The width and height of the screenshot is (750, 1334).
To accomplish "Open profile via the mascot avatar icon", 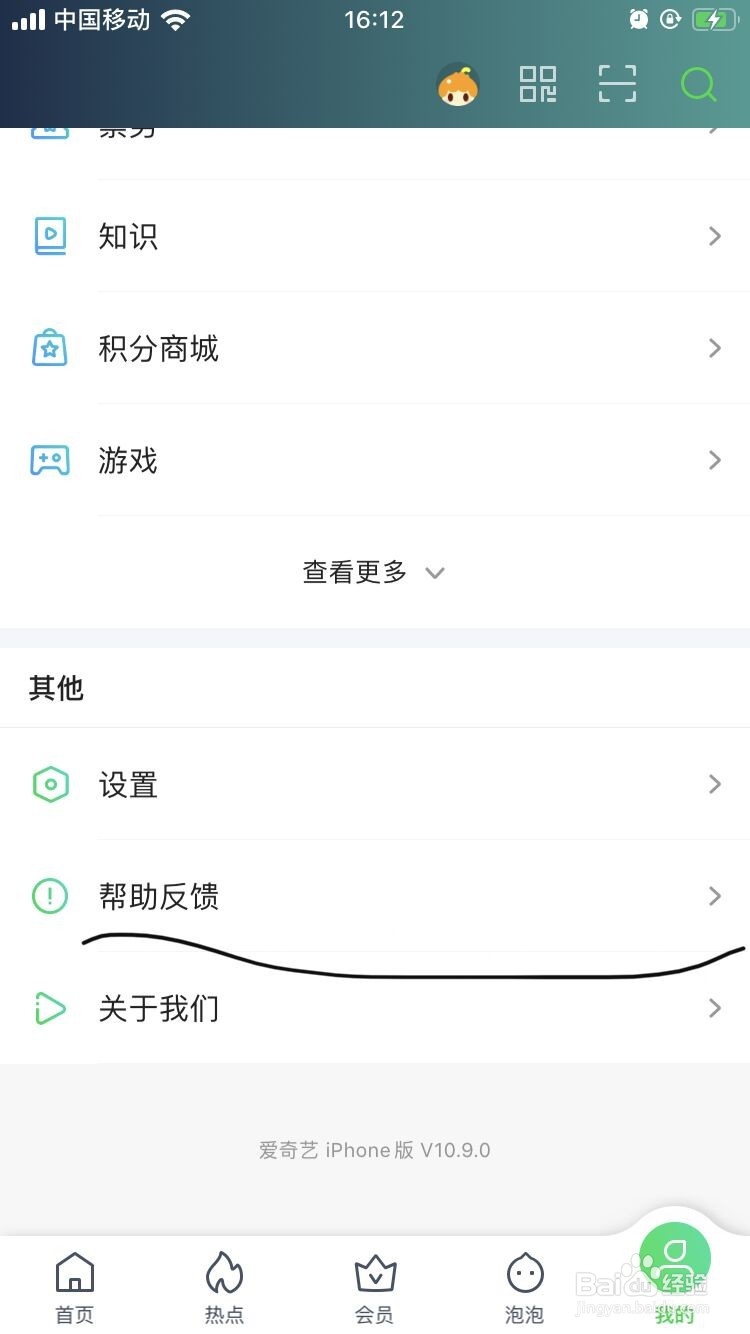I will pos(457,84).
